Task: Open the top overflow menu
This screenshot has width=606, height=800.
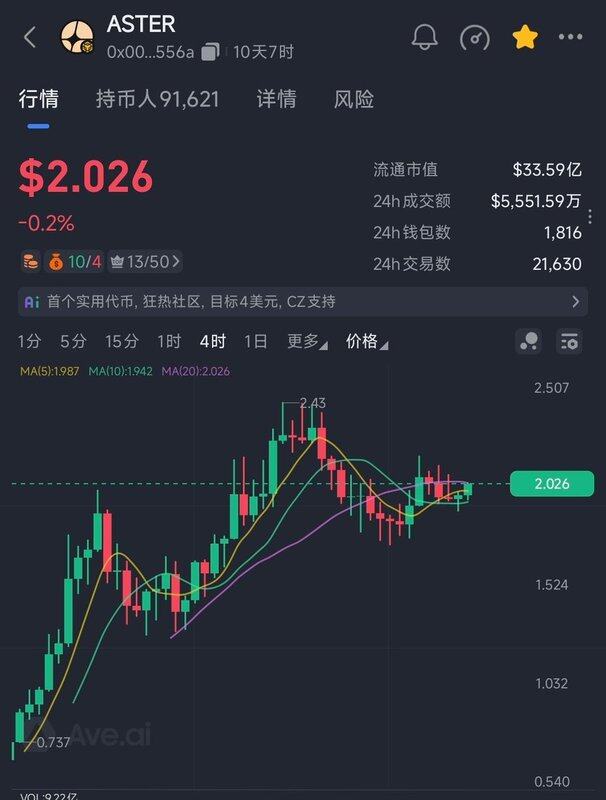Action: click(x=571, y=38)
